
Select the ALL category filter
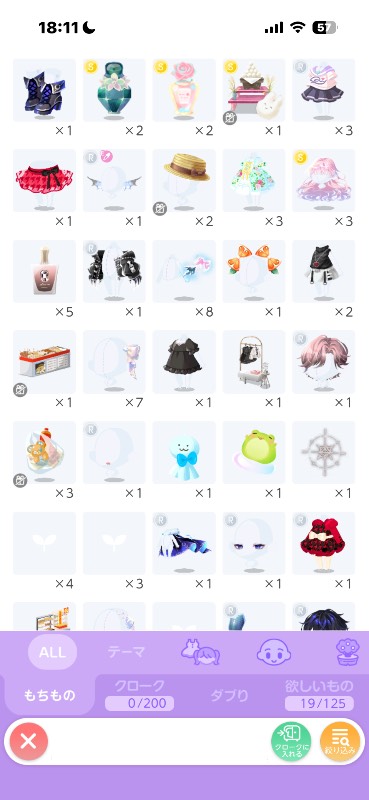[x=52, y=652]
